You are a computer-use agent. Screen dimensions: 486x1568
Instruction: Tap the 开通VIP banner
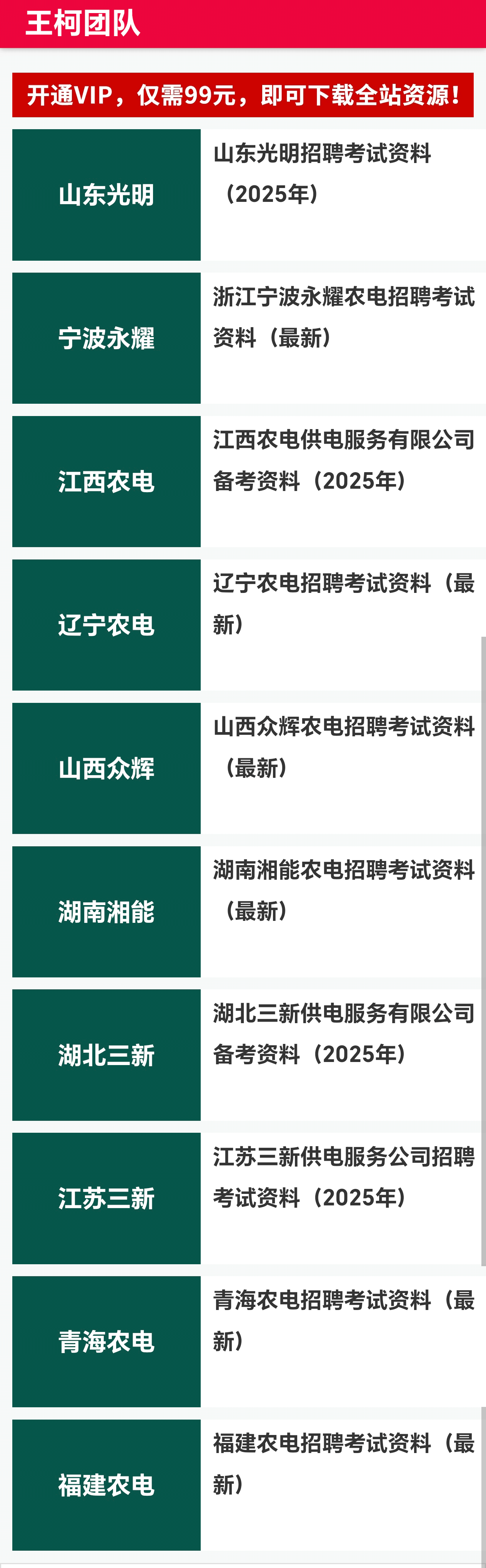pos(242,95)
